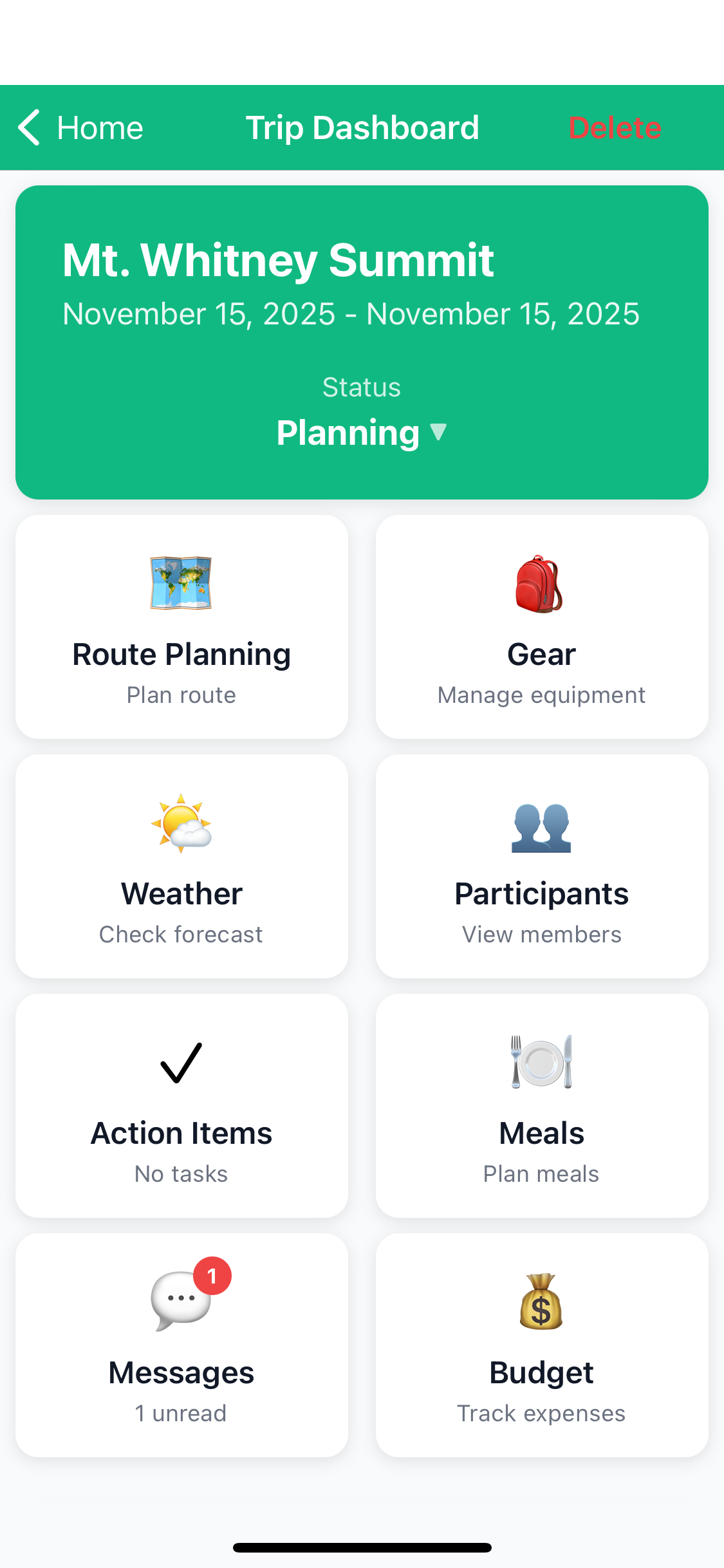Open the Action Items card
The height and width of the screenshot is (1568, 724).
coord(181,1106)
